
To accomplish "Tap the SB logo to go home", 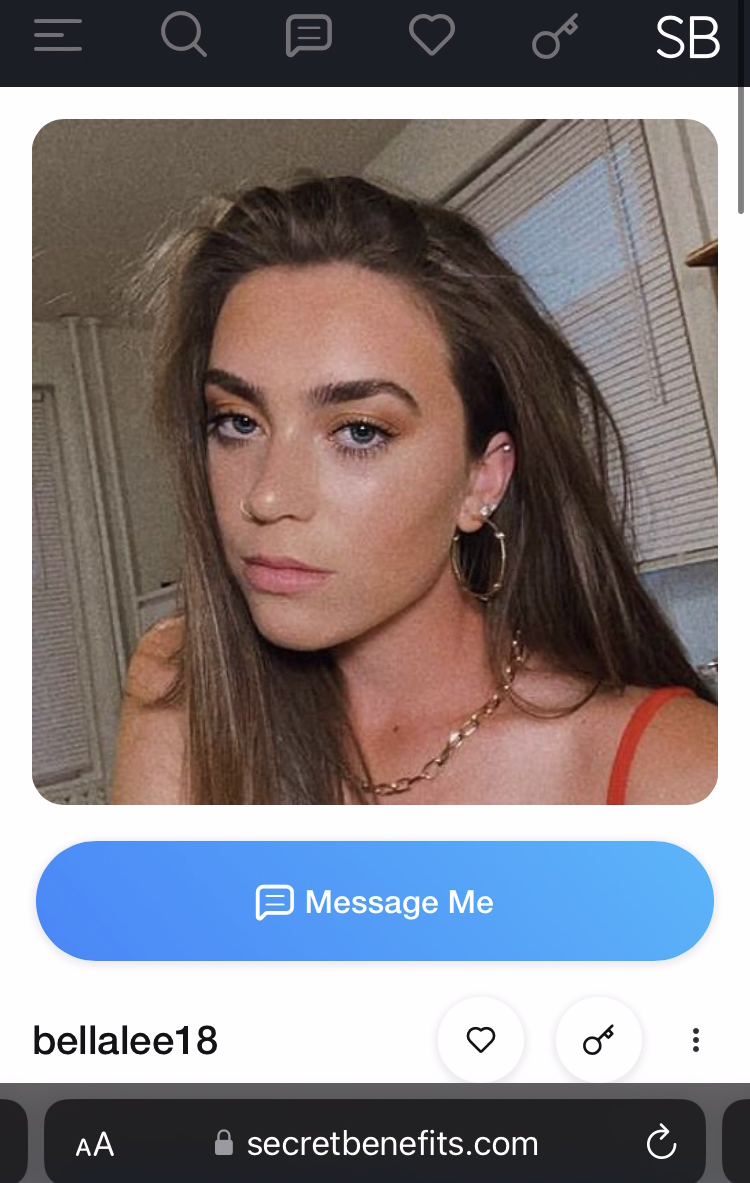I will [x=687, y=38].
